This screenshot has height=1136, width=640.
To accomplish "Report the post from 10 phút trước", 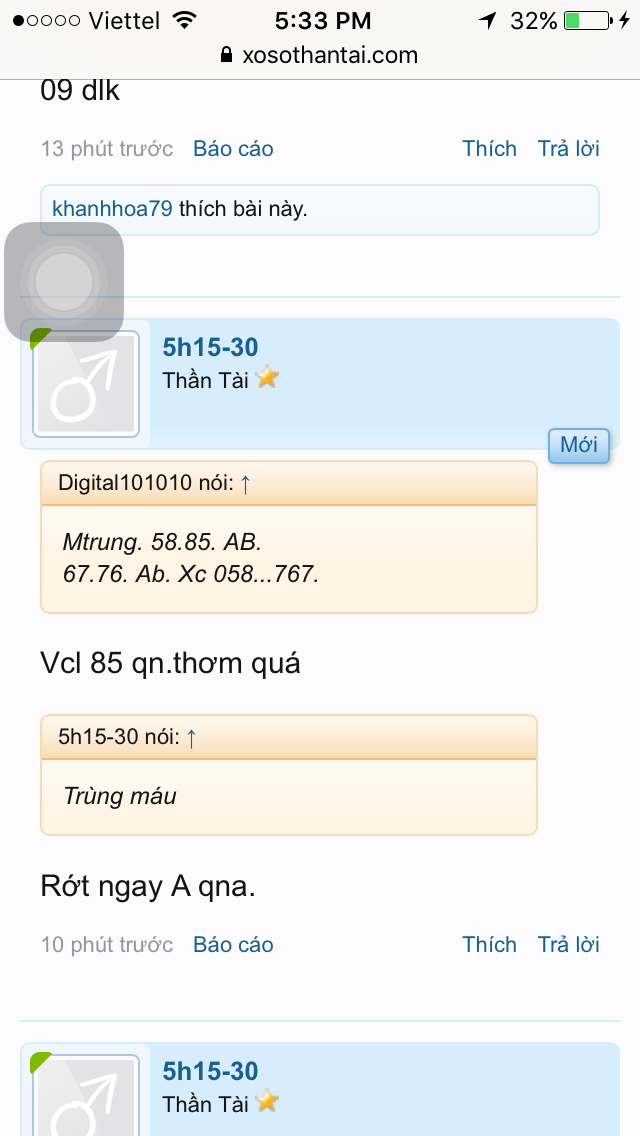I will (x=233, y=945).
